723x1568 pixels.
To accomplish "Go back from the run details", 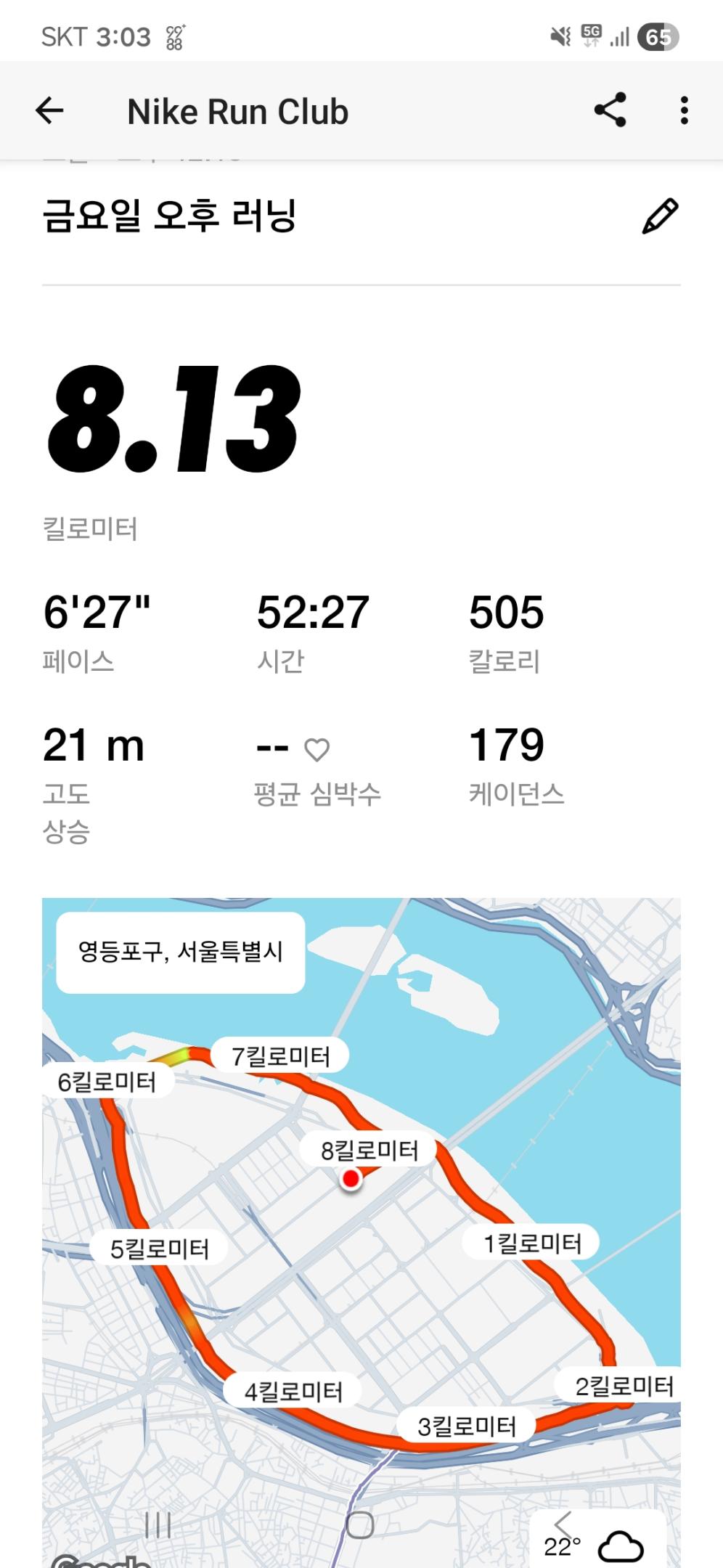I will point(49,111).
